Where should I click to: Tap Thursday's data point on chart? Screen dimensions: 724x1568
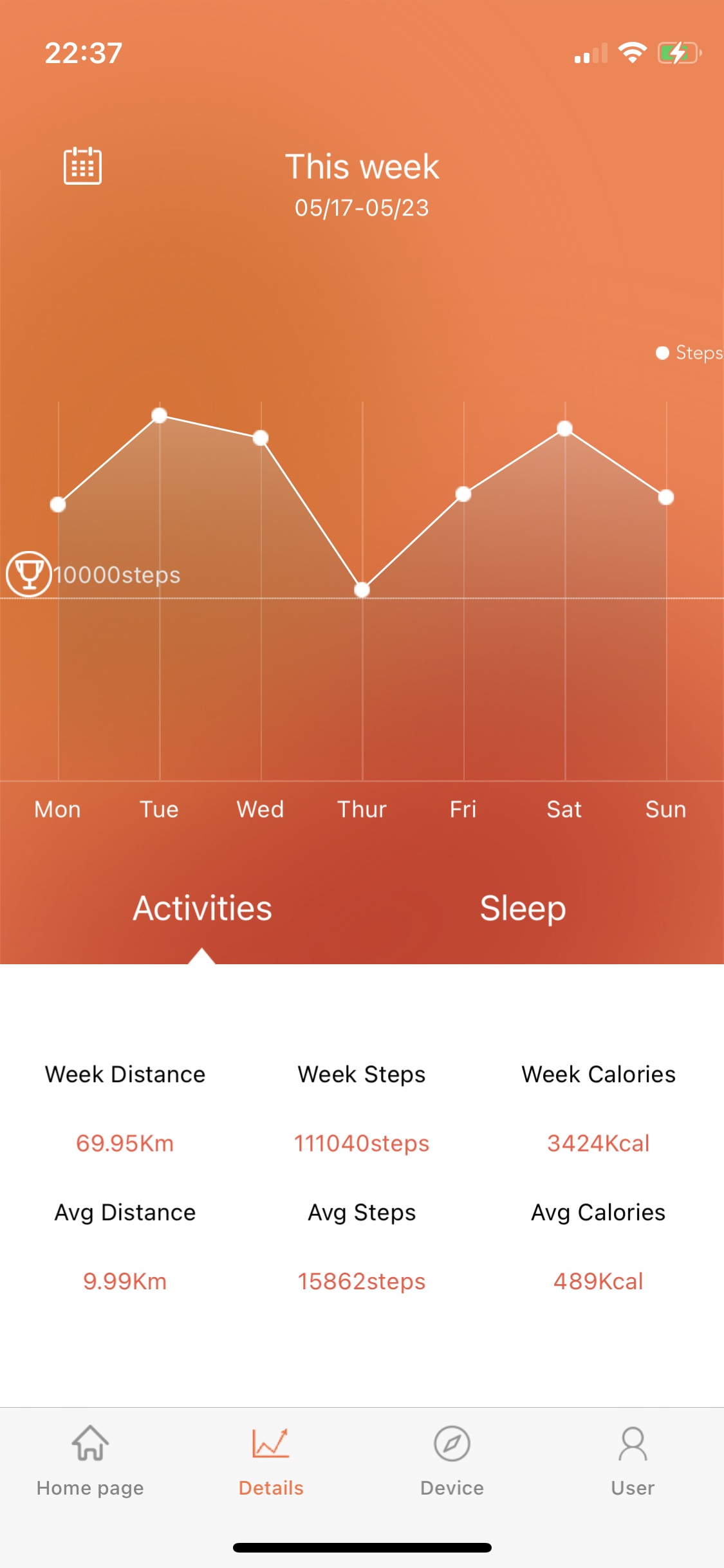pos(362,590)
